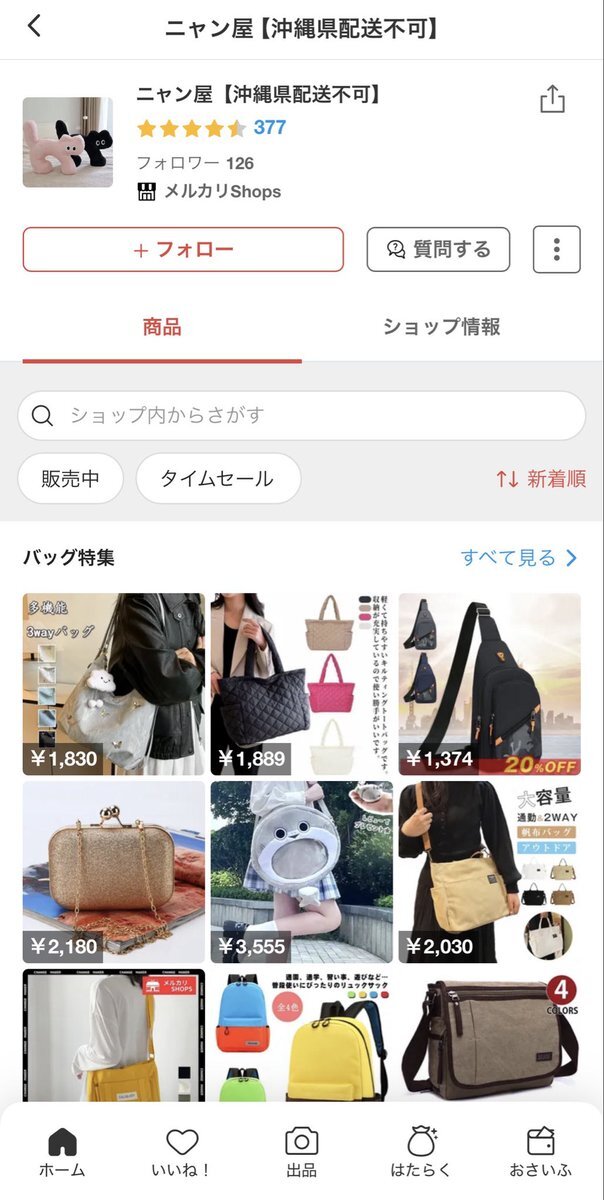
Task: View the ¥1,889 quilted tote bag
Action: click(301, 684)
